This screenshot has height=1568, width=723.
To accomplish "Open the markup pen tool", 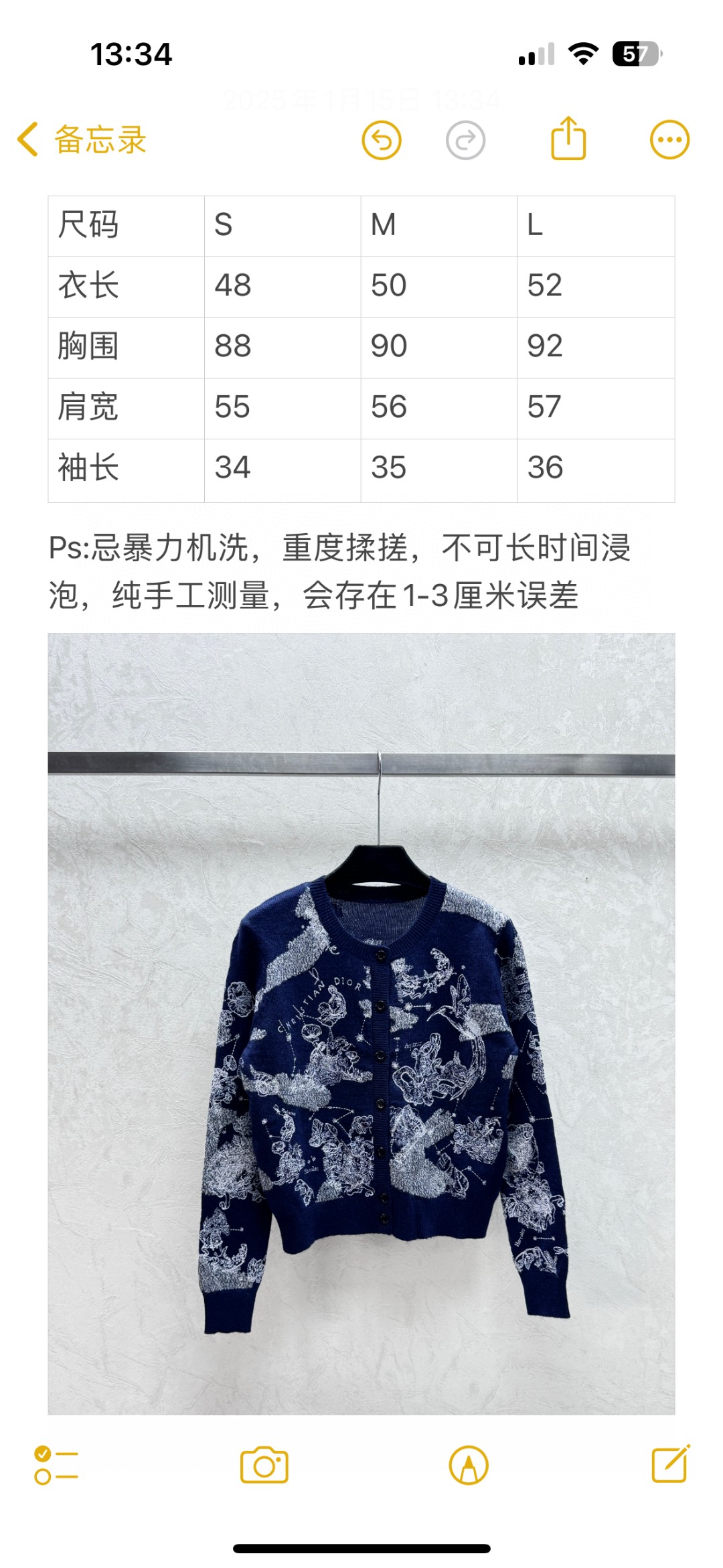I will 469,1466.
